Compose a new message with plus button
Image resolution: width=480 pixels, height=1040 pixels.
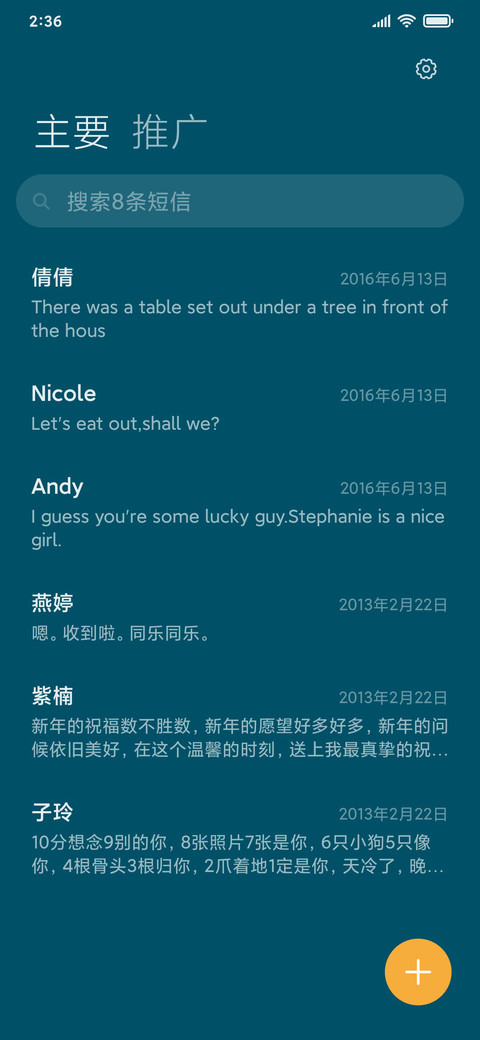point(418,972)
